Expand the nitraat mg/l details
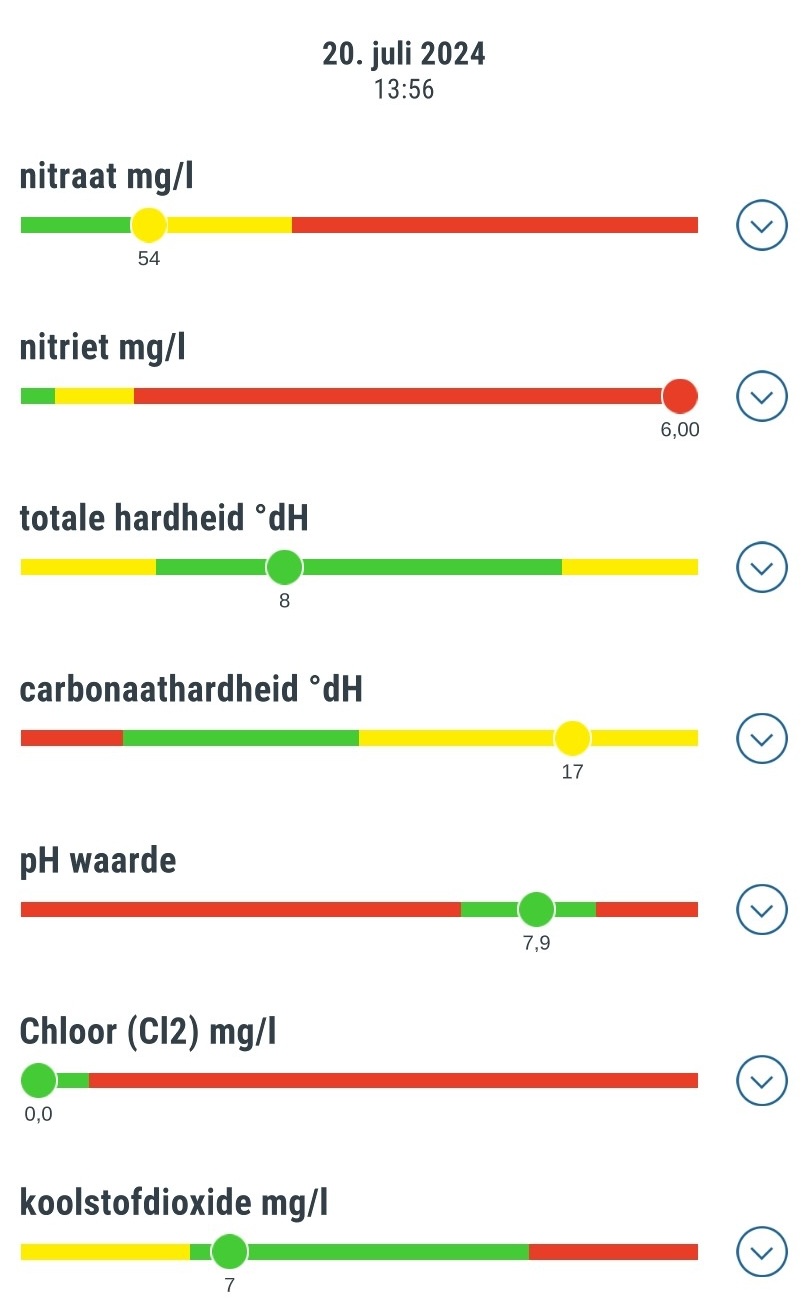Viewport: 809px width, 1306px height. click(x=762, y=226)
